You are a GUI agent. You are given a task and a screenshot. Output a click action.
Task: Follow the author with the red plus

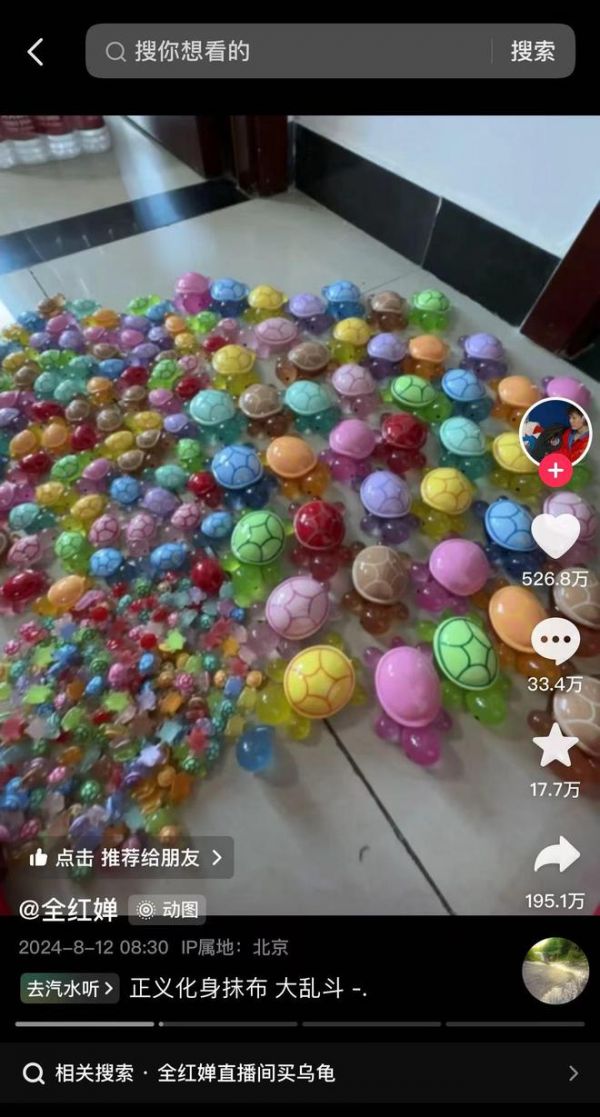coord(555,470)
